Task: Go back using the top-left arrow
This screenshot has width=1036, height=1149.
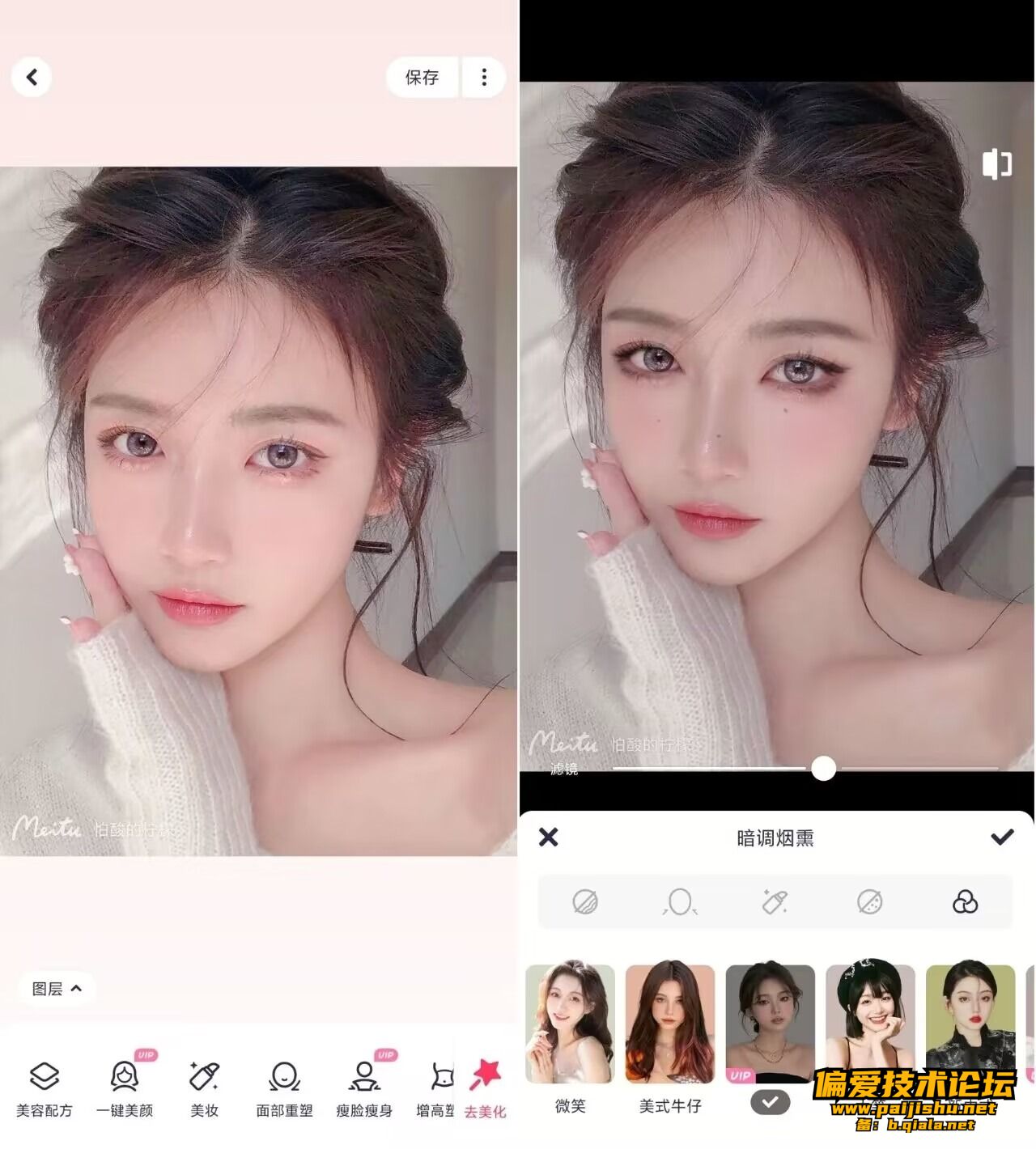Action: pyautogui.click(x=32, y=78)
